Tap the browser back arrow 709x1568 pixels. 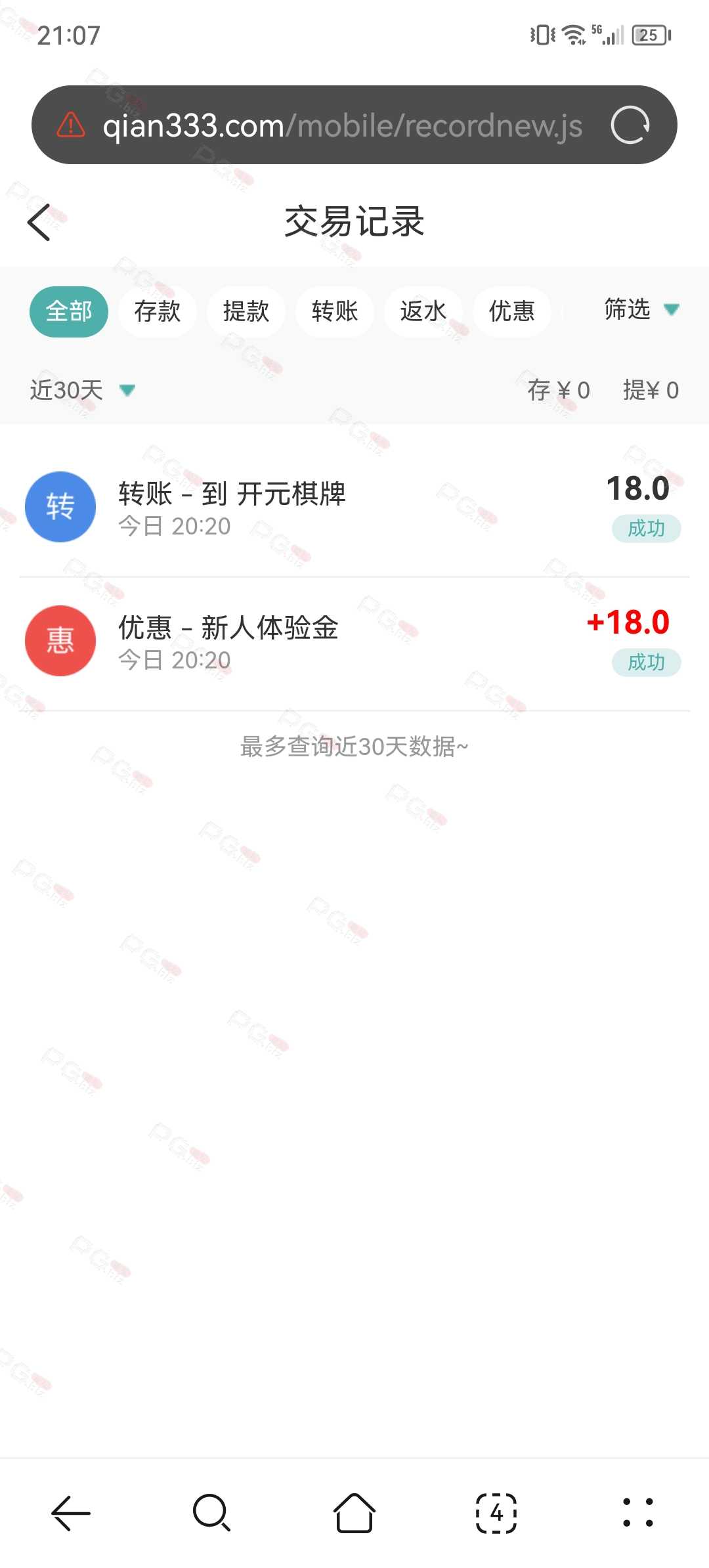pos(71,1513)
